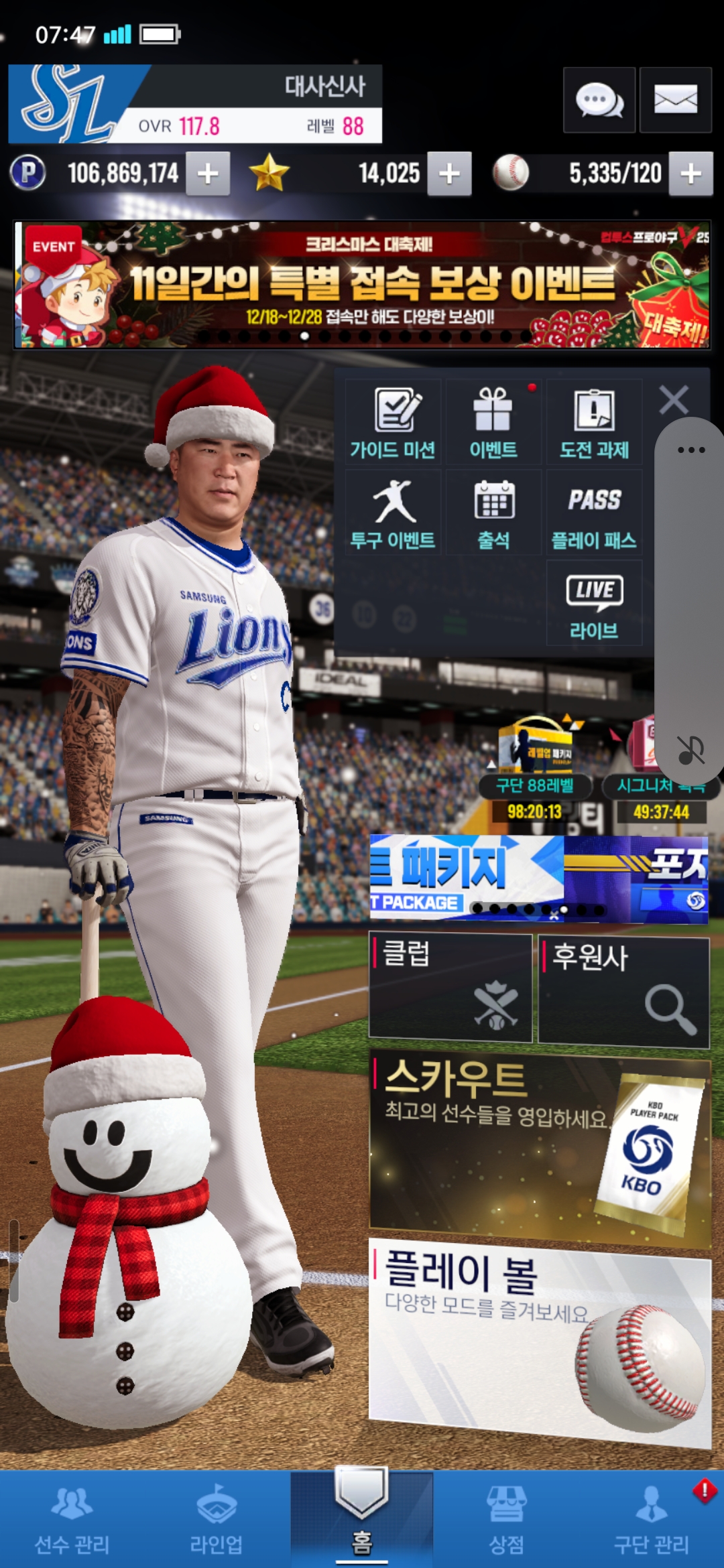Start 플레이 볼 game modes

pyautogui.click(x=540, y=1340)
